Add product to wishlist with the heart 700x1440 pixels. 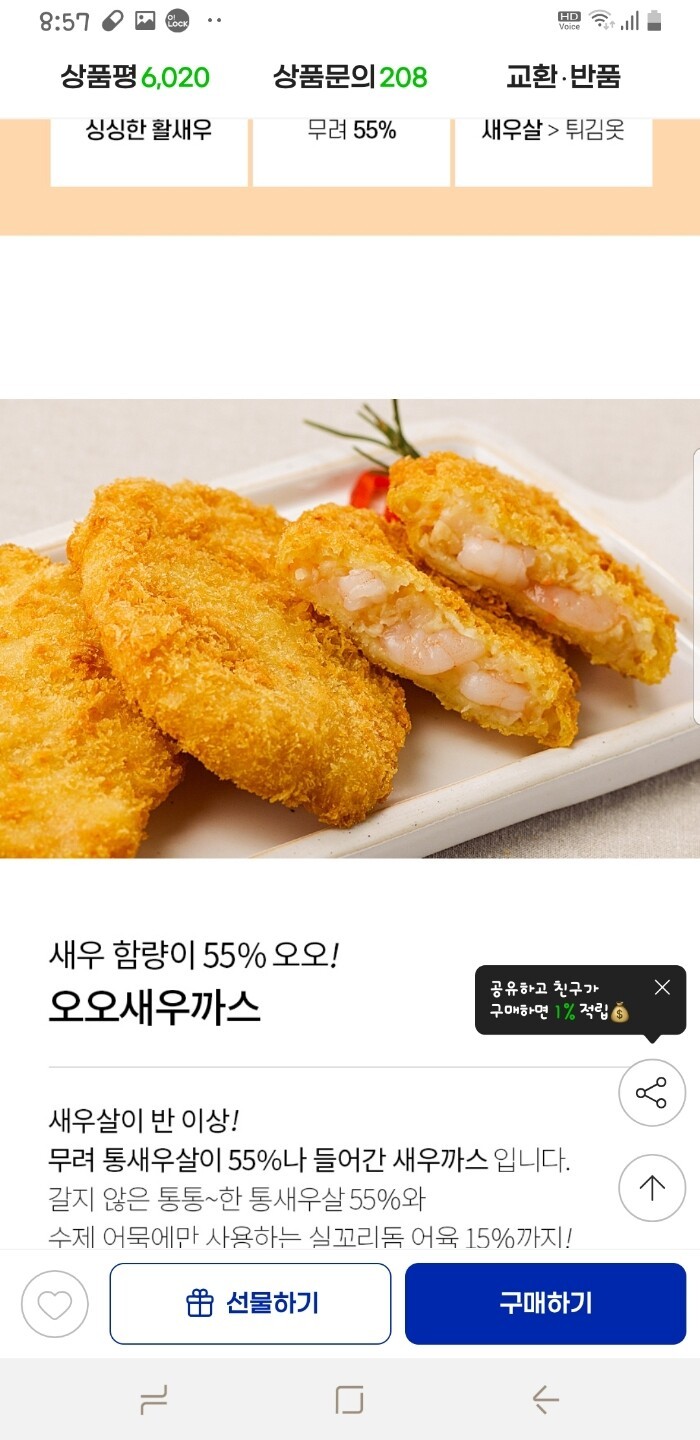pos(55,1304)
